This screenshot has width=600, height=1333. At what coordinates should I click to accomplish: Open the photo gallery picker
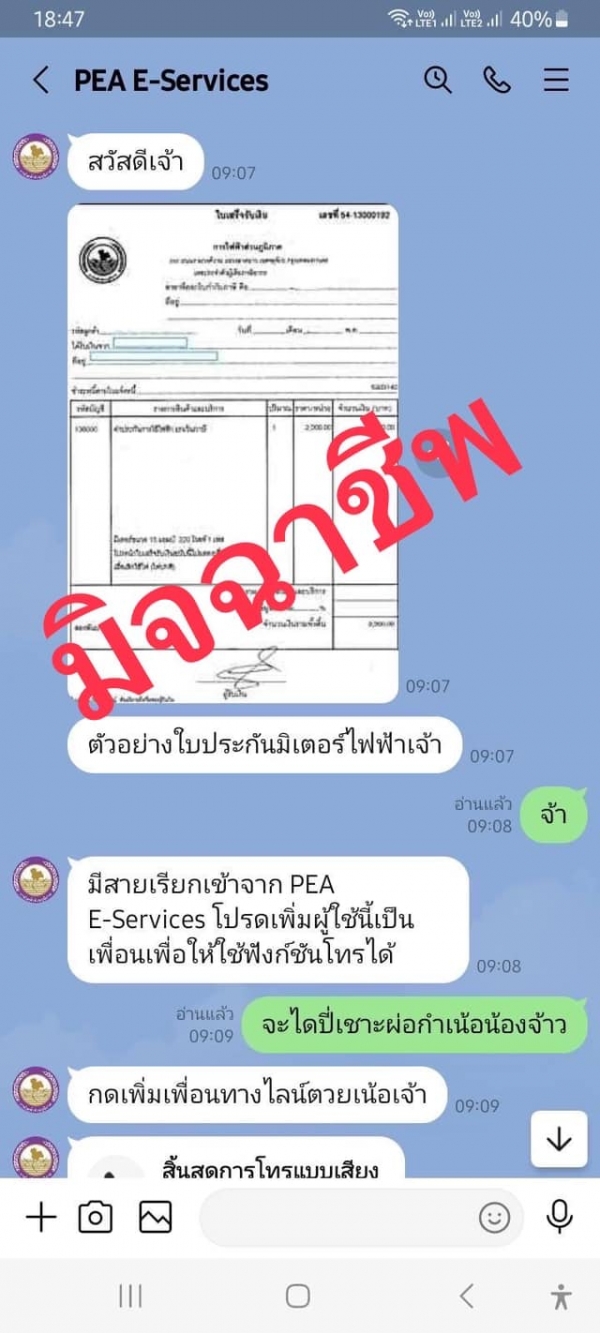155,1217
